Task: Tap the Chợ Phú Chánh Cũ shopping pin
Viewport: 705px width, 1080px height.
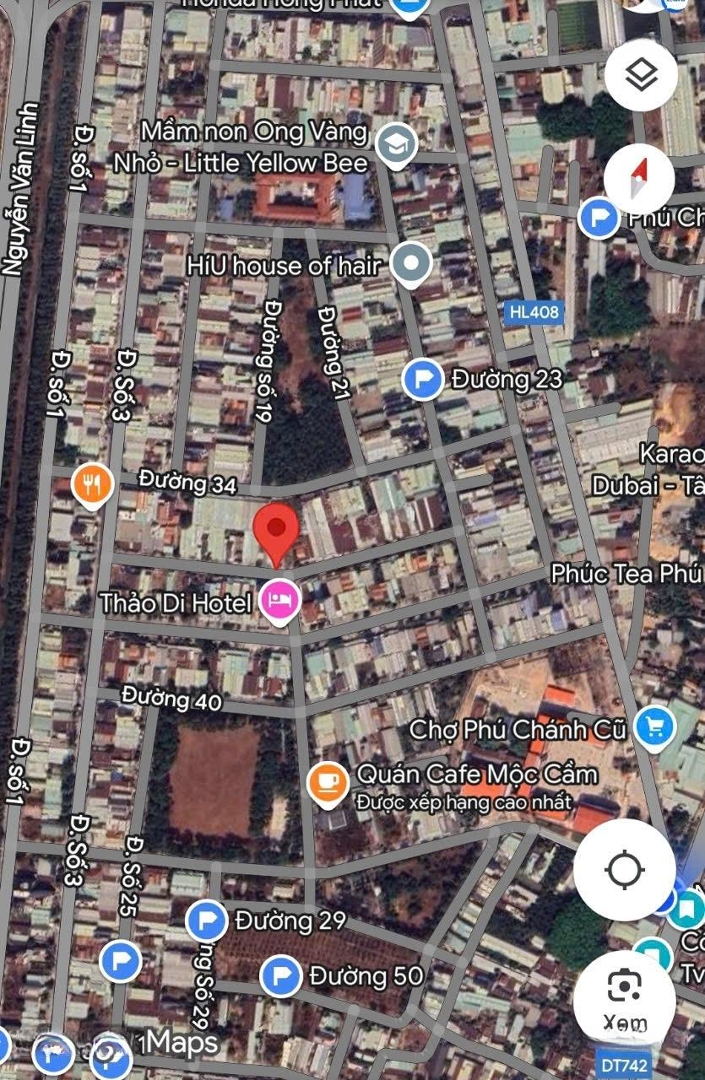Action: [656, 727]
